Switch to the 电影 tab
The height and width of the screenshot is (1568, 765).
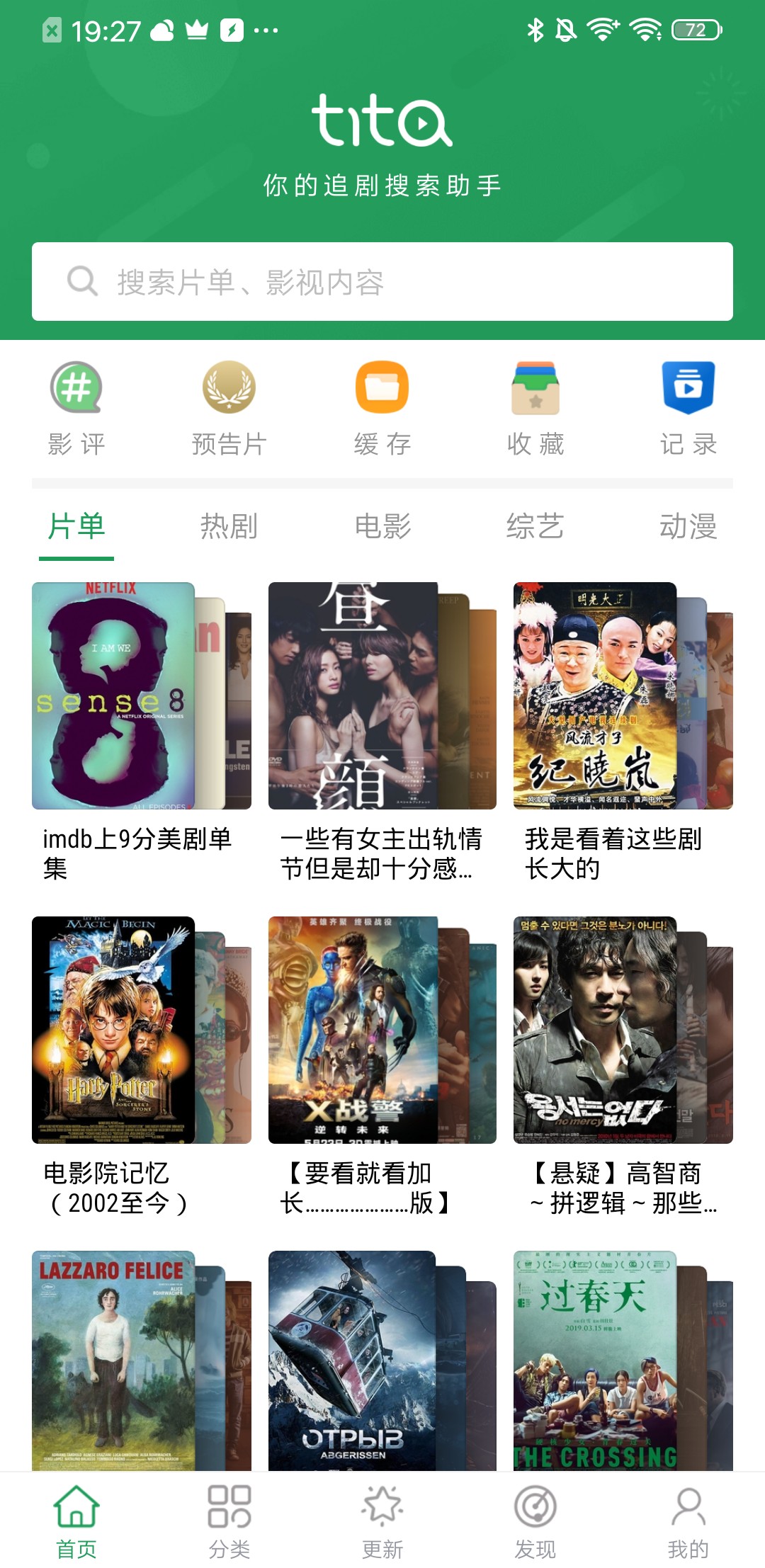(382, 526)
